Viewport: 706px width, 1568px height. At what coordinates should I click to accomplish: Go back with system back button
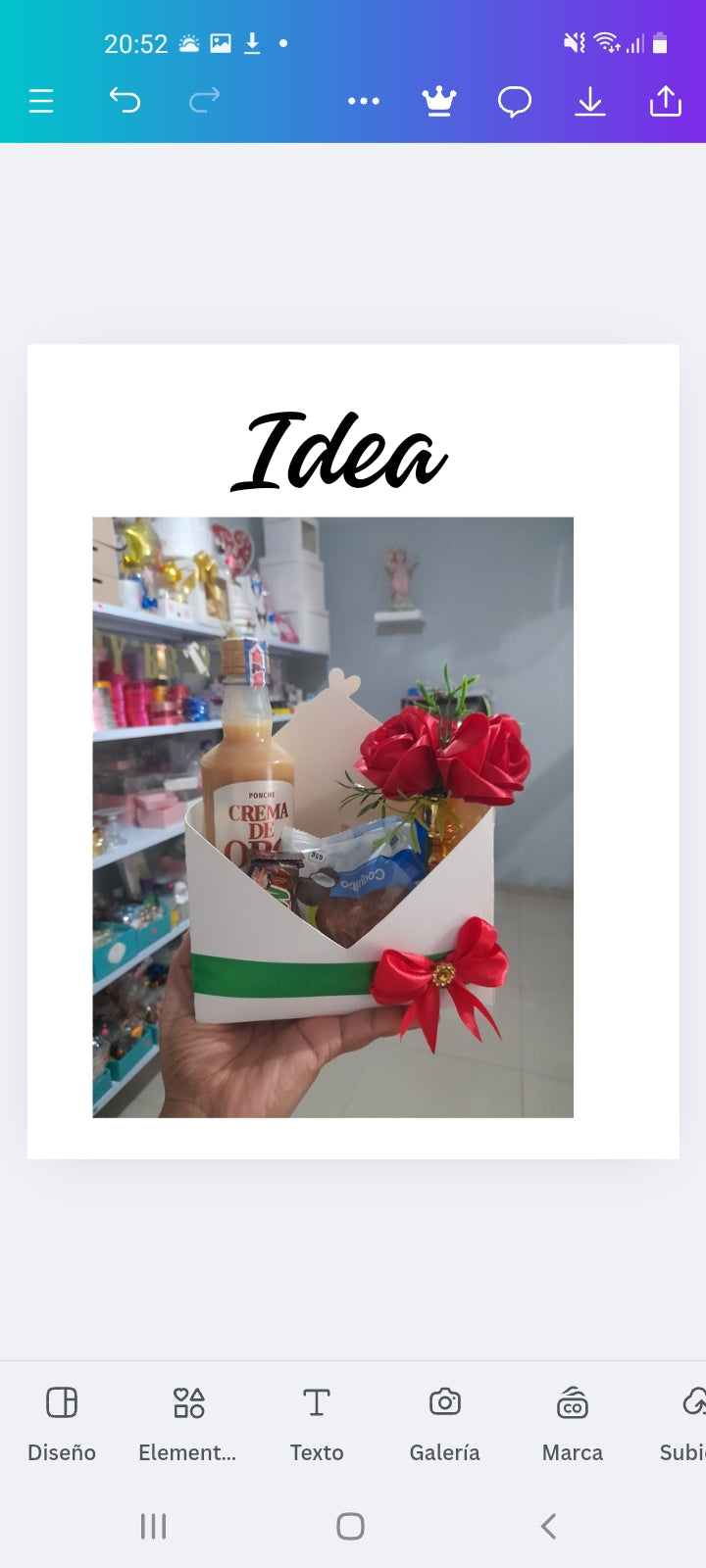(548, 1526)
